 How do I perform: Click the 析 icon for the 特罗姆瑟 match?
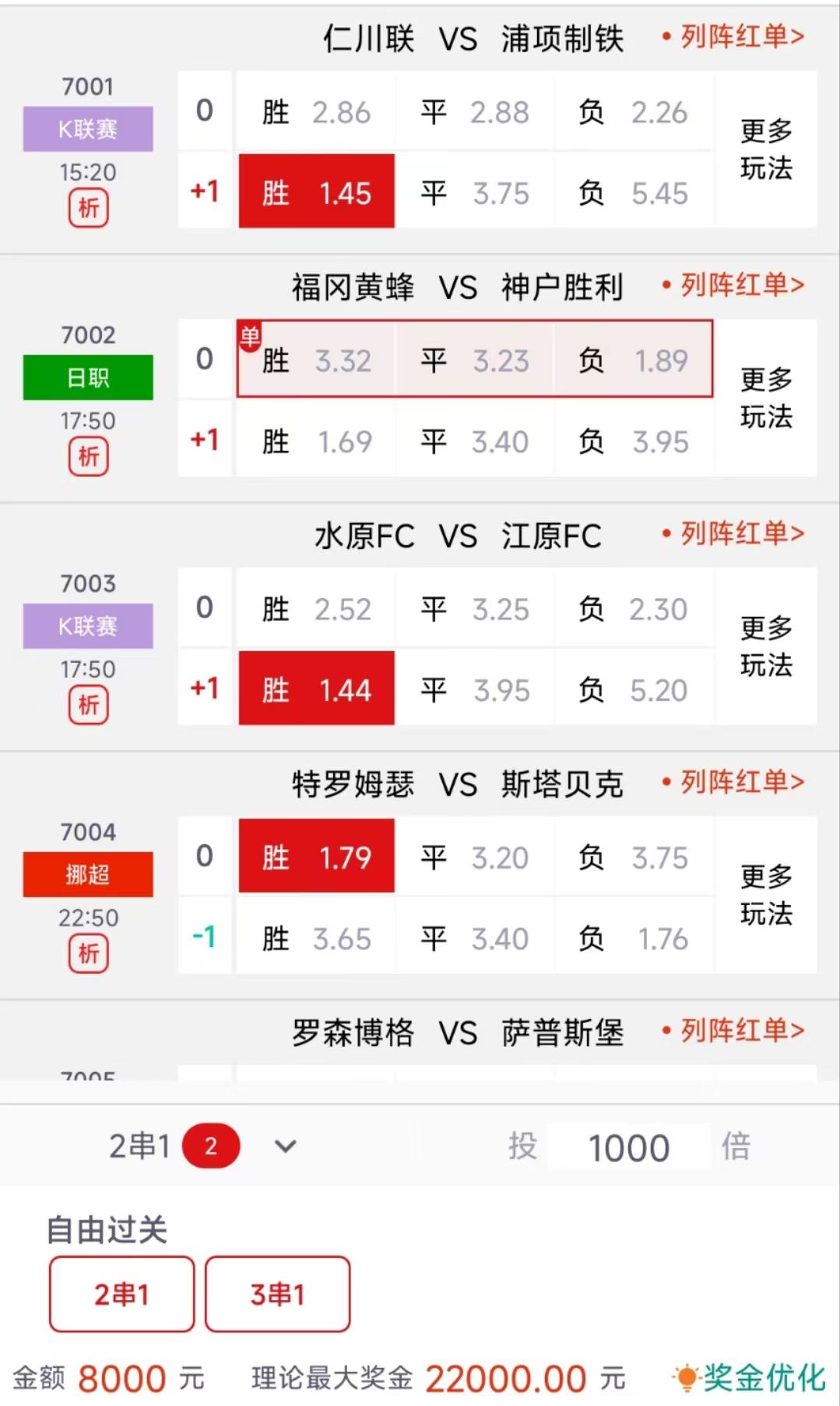pyautogui.click(x=88, y=953)
